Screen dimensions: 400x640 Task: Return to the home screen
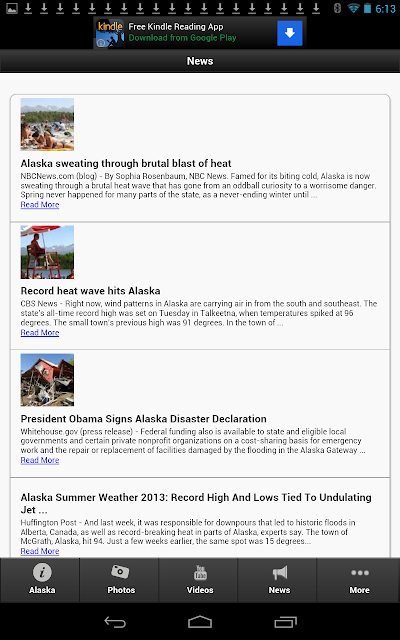[x=200, y=622]
